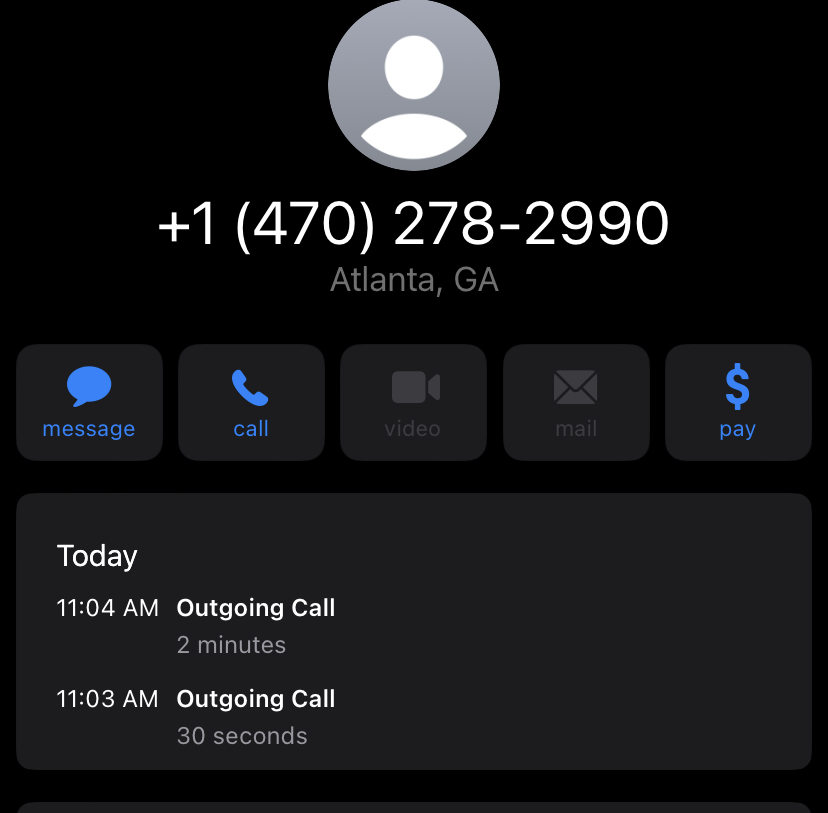Send a message to this number

coord(89,402)
